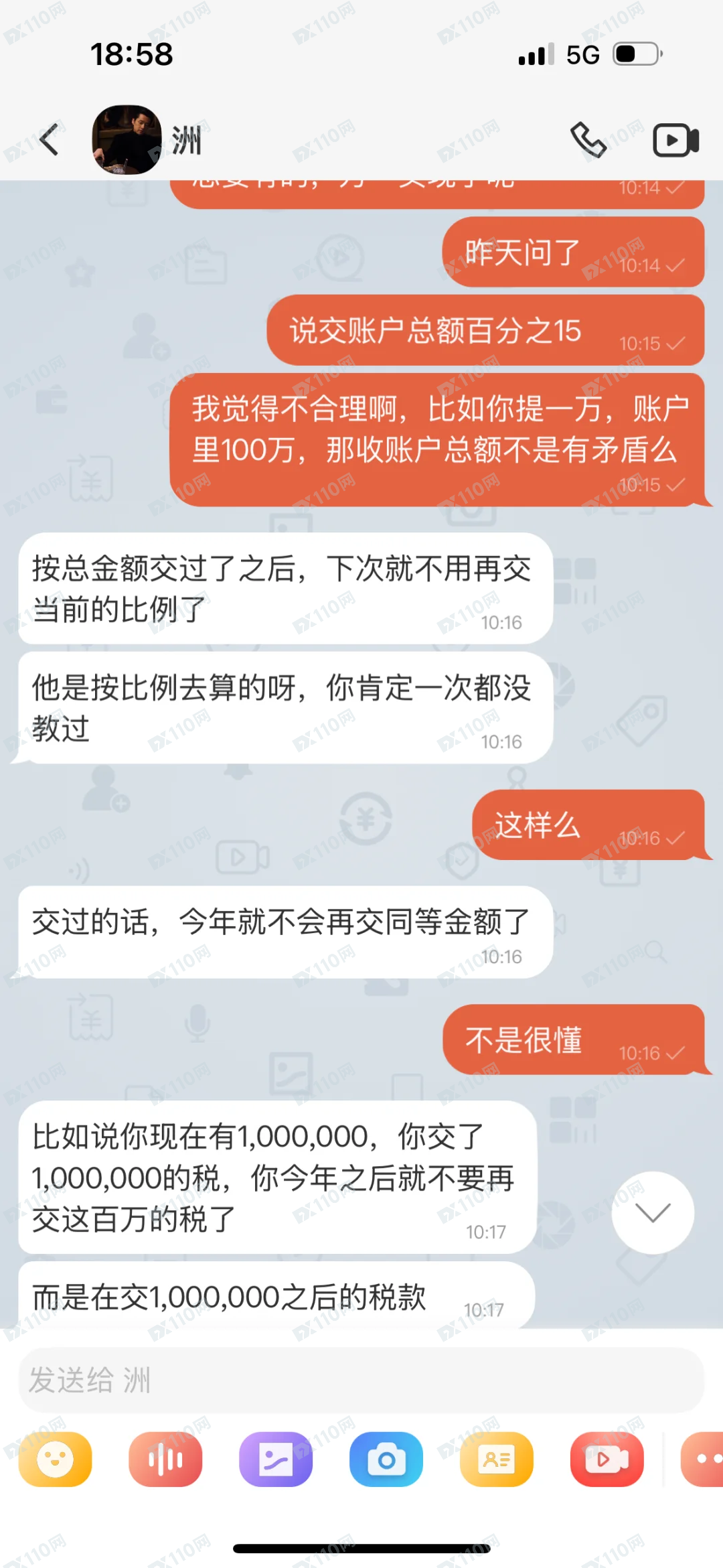The height and width of the screenshot is (1568, 723).
Task: Open the photo gallery picker
Action: click(276, 1459)
